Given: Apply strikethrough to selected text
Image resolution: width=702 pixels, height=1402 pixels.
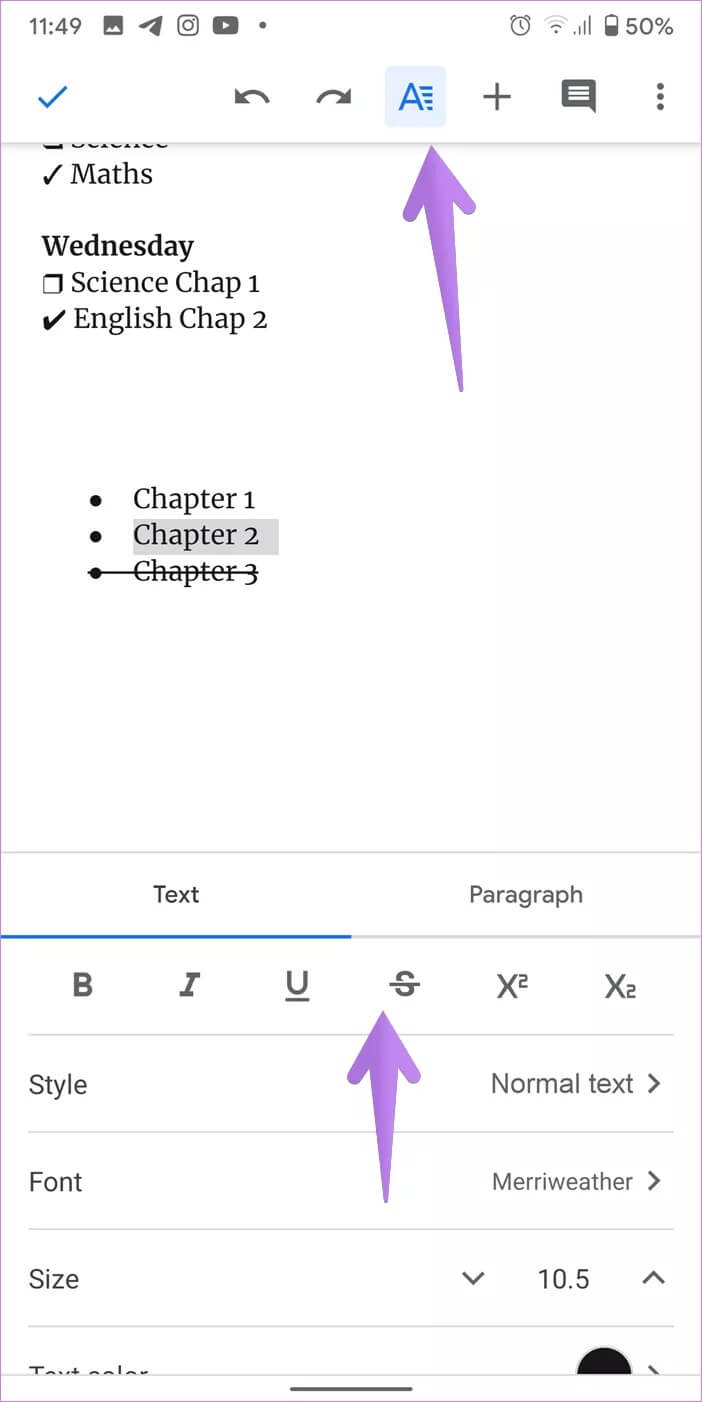Looking at the screenshot, I should (x=404, y=986).
